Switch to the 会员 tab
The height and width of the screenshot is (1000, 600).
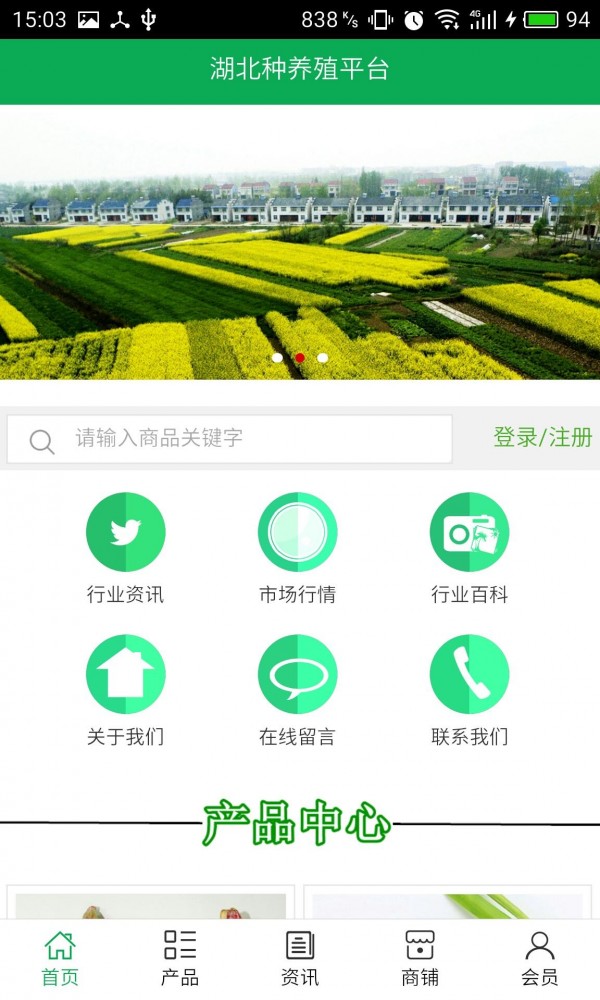coord(540,958)
